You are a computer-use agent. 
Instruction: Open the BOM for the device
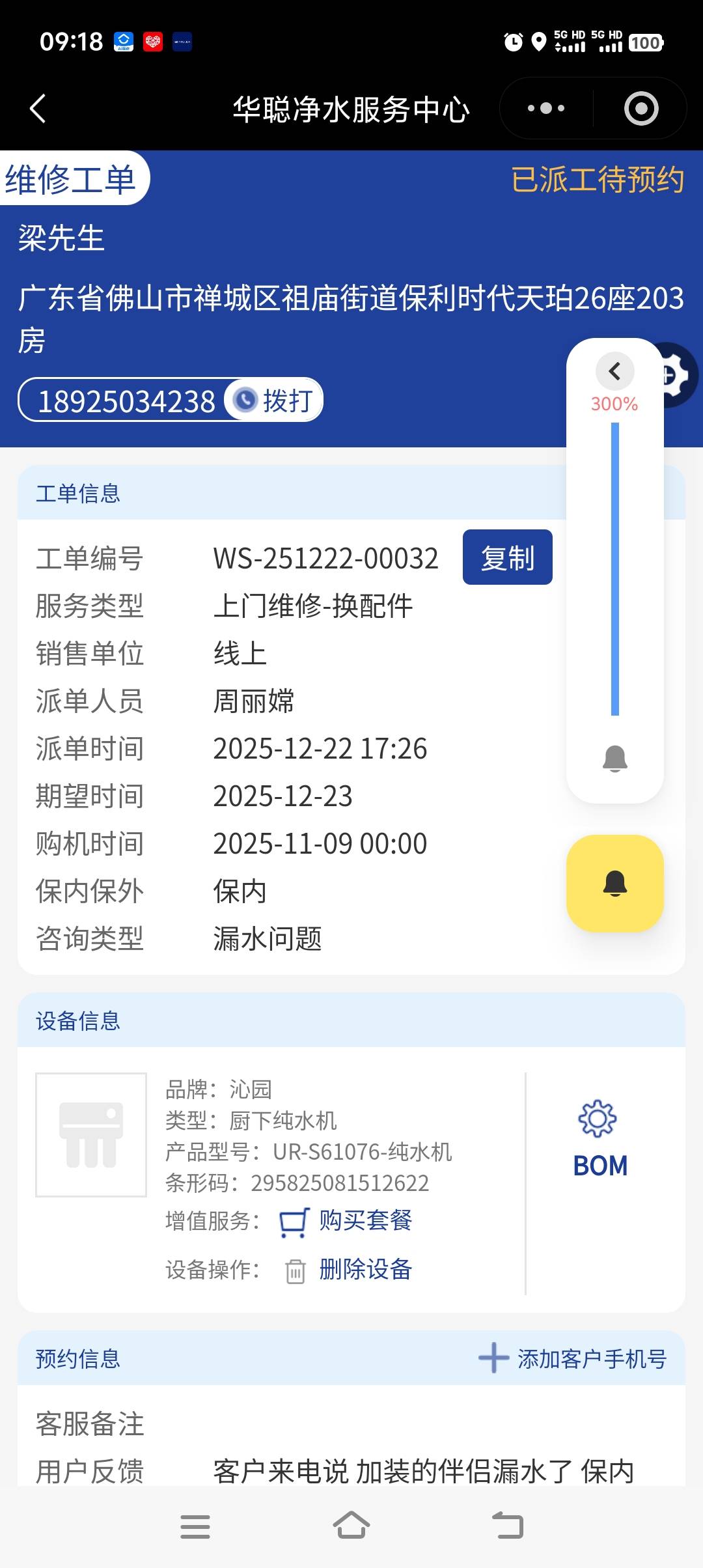[600, 1140]
